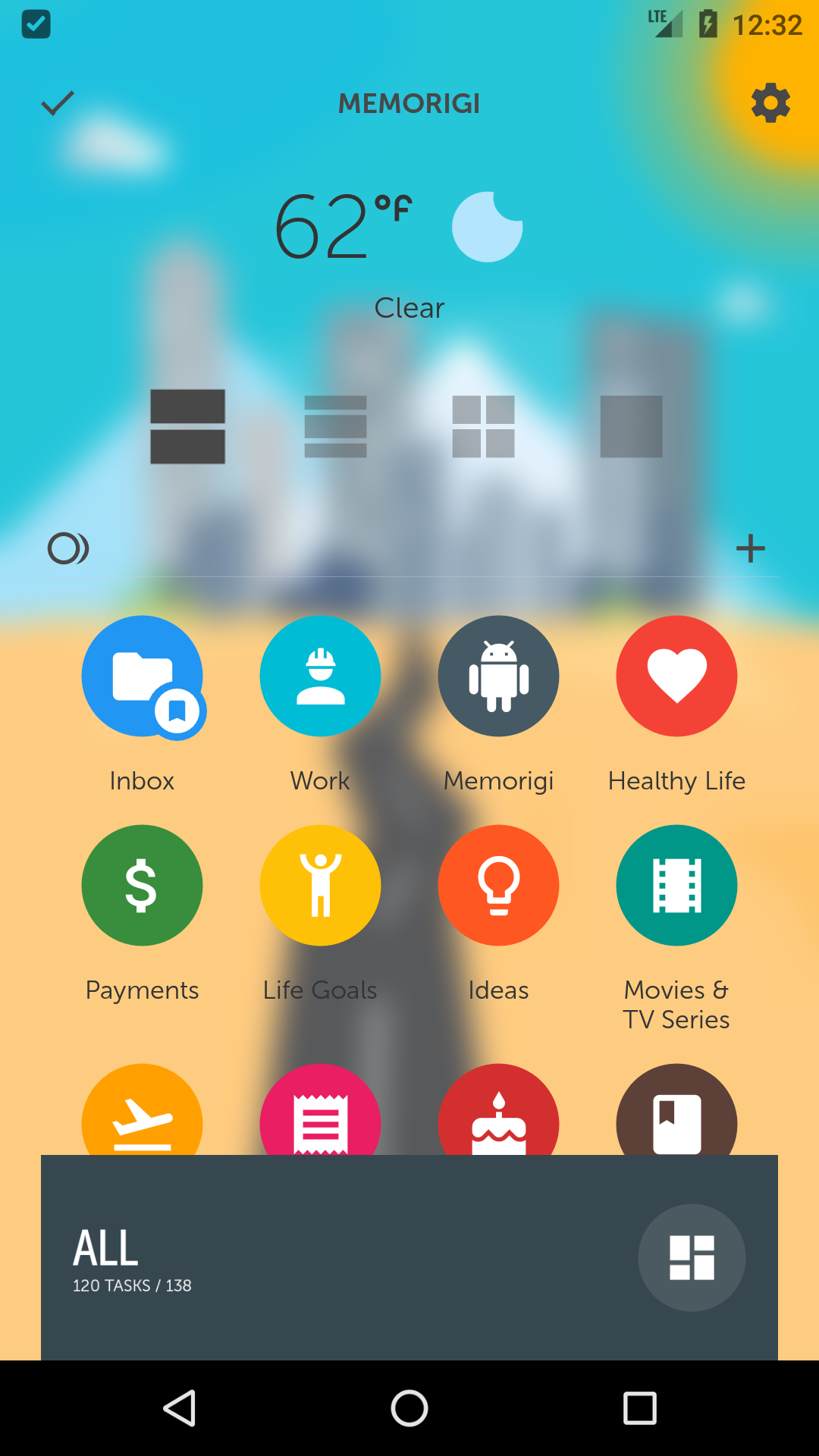Open the Healthy Life list

click(x=676, y=676)
